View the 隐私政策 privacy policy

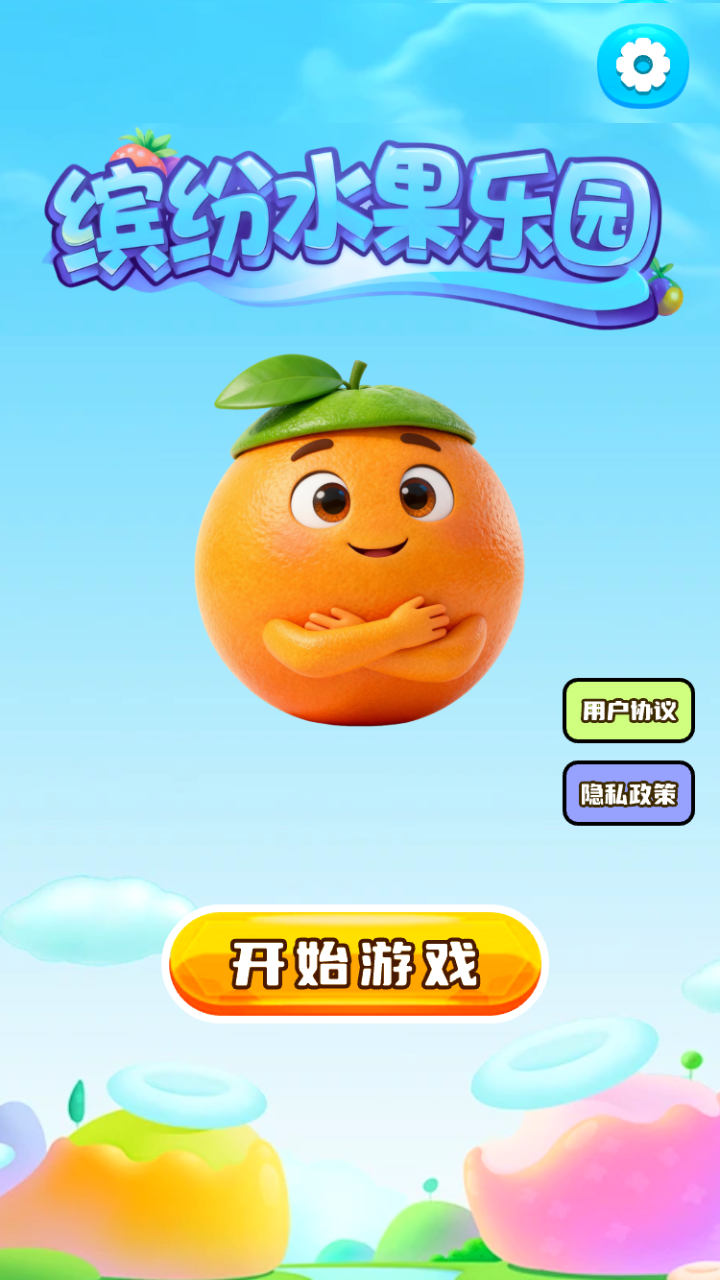(x=627, y=792)
